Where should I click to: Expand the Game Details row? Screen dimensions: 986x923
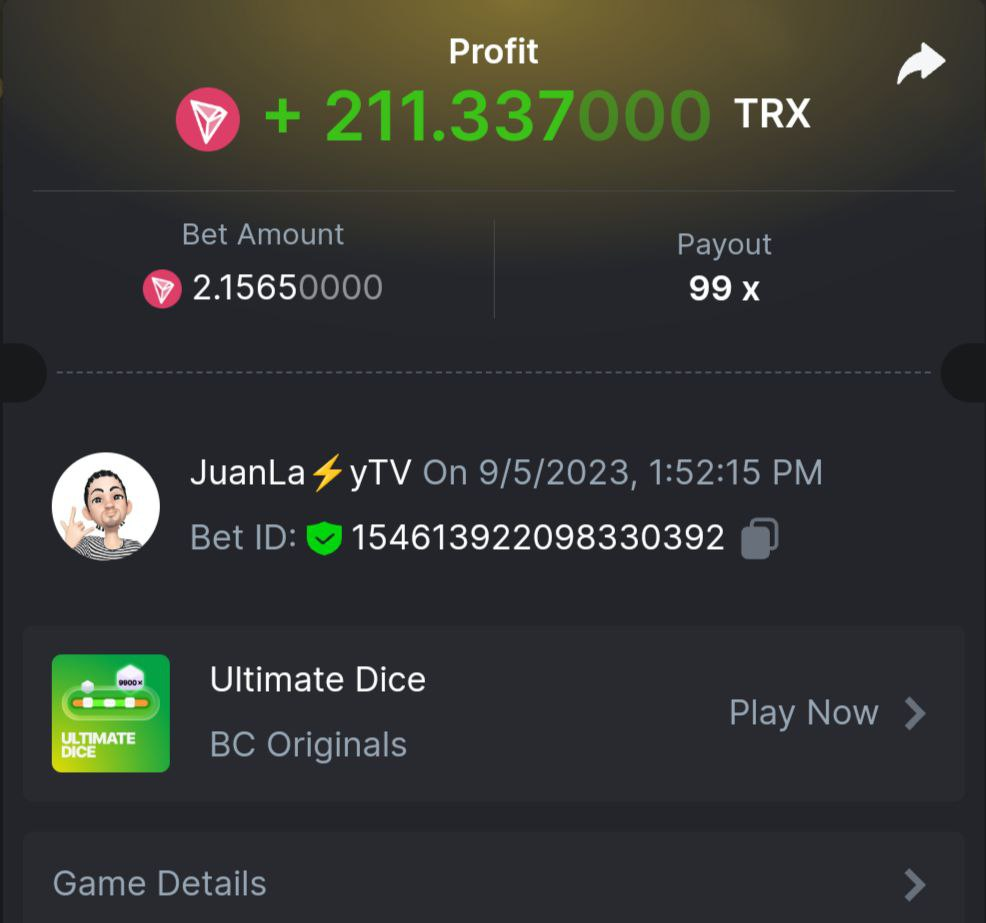tap(492, 884)
